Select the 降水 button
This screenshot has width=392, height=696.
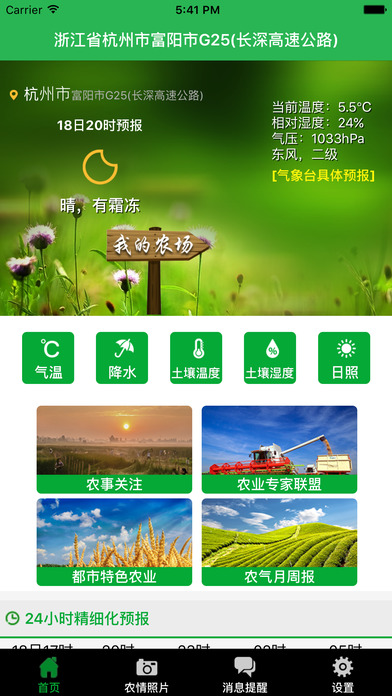pyautogui.click(x=122, y=358)
